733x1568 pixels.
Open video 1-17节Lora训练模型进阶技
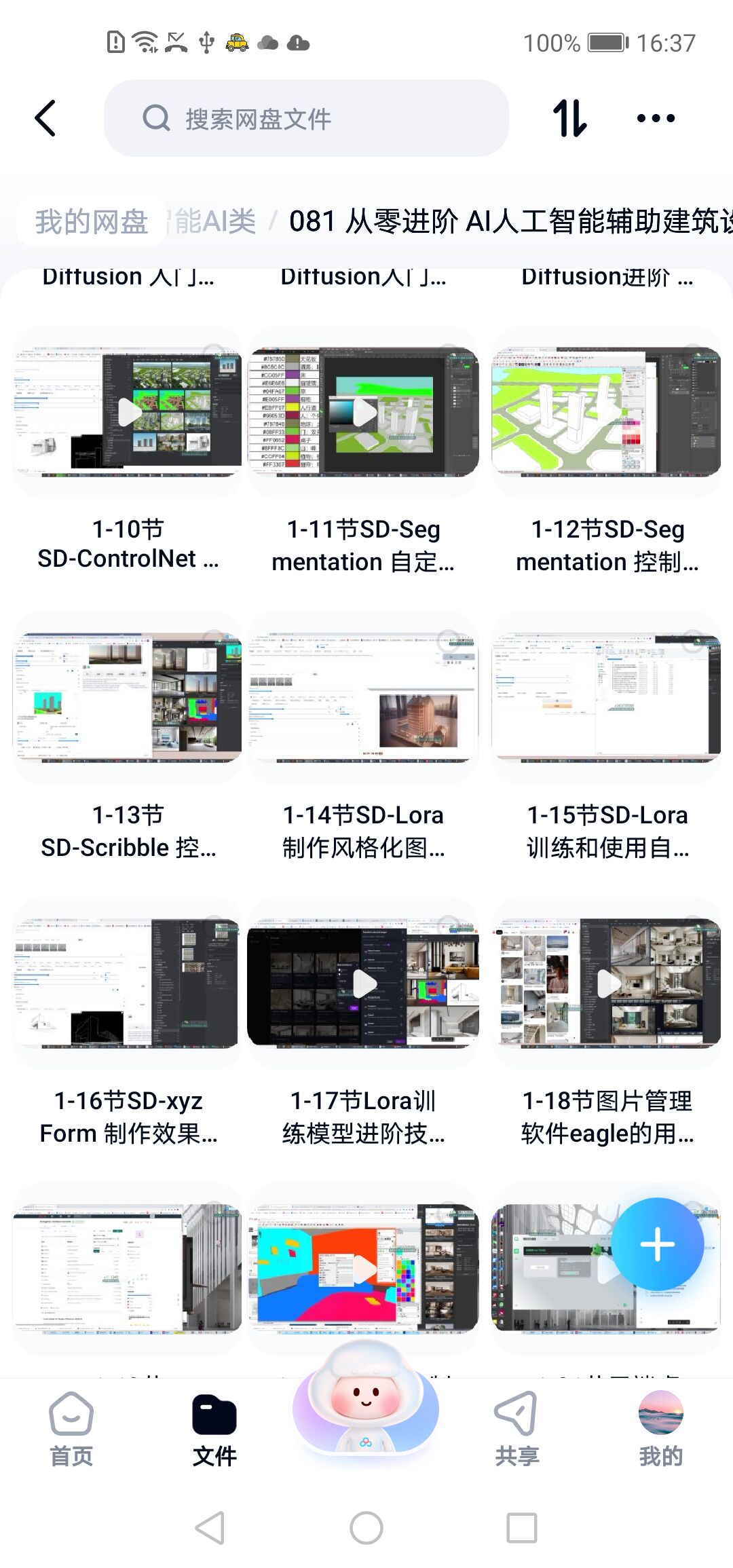point(364,984)
